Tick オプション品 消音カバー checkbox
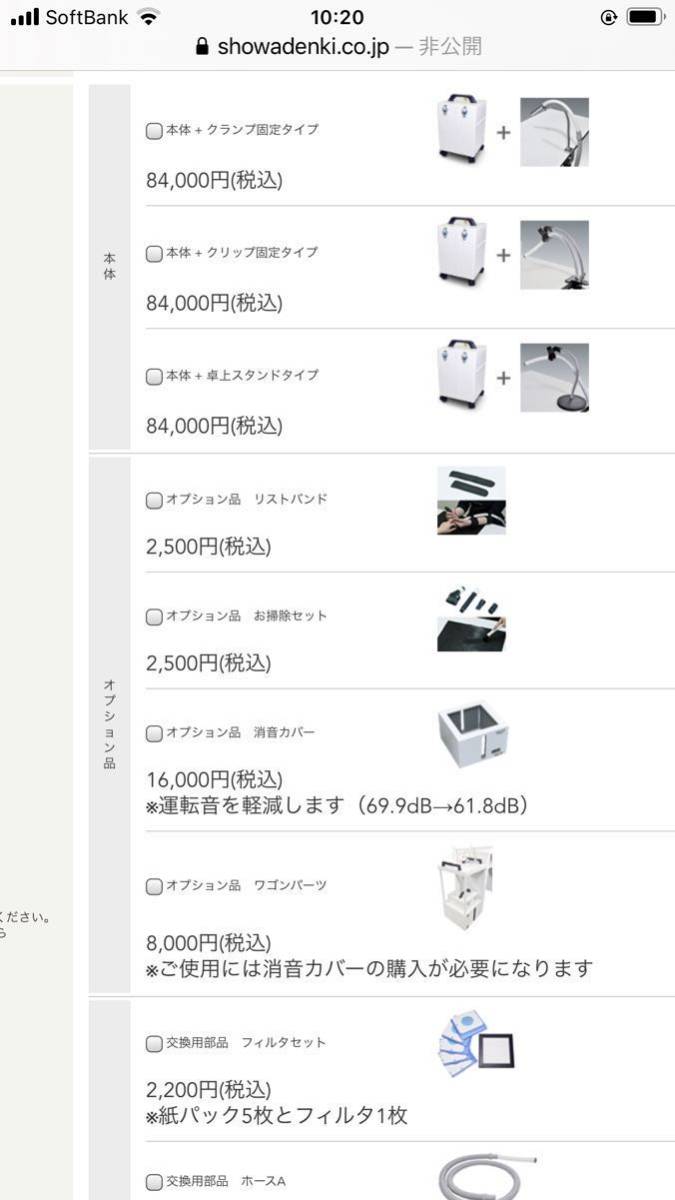 154,734
